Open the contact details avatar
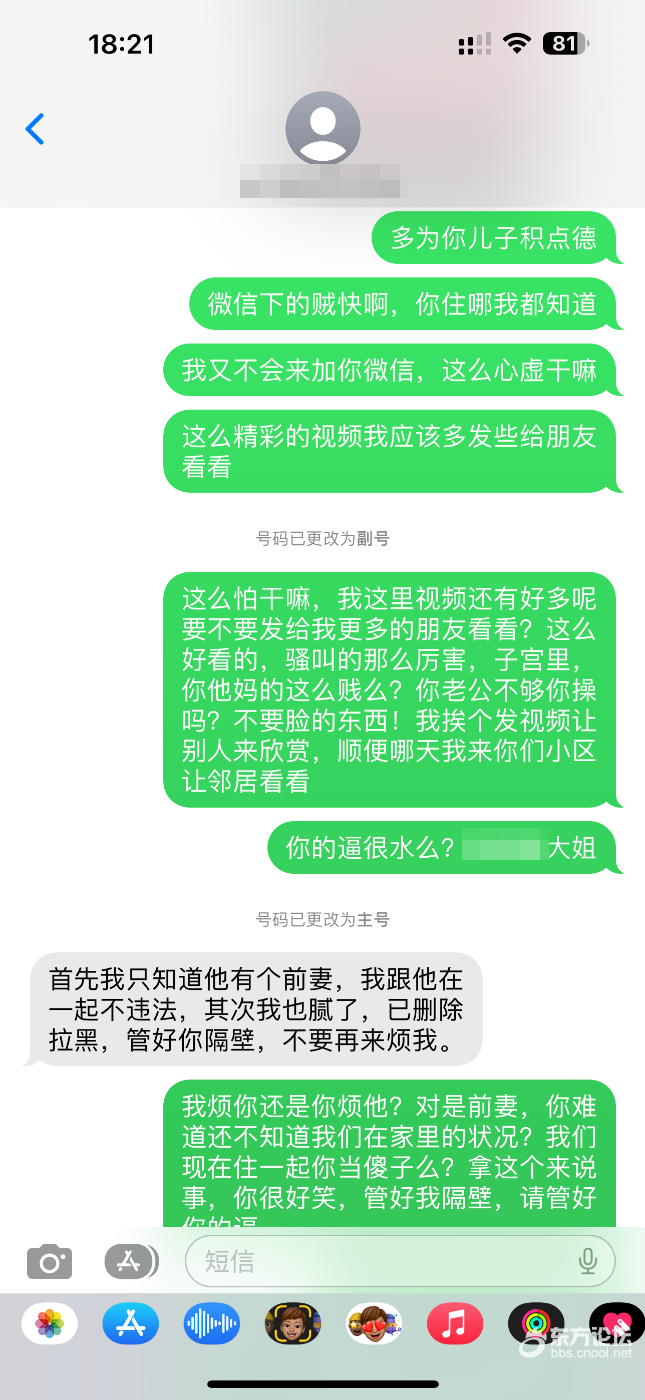Viewport: 645px width, 1400px height. point(322,128)
